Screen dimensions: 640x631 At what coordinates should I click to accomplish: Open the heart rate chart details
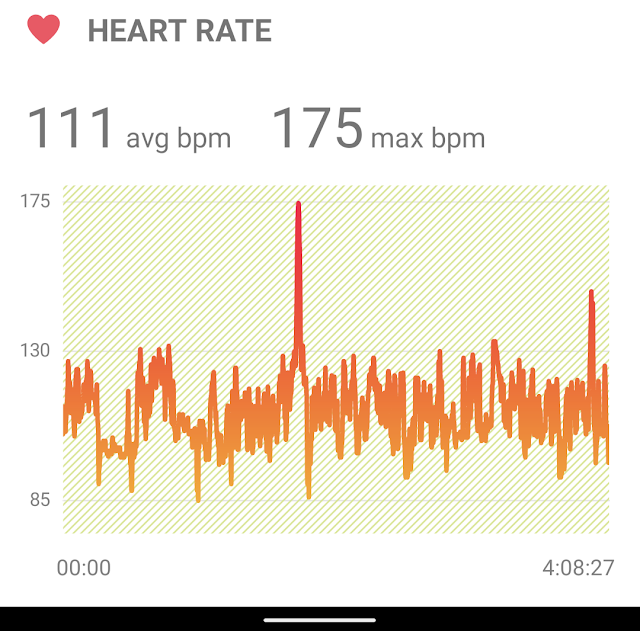click(336, 358)
